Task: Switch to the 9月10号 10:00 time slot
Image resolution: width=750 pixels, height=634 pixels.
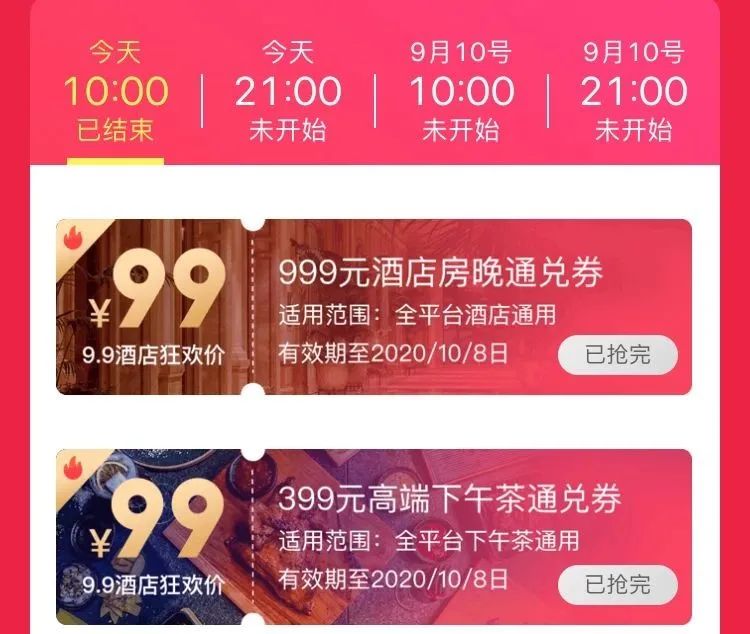Action: tap(461, 92)
